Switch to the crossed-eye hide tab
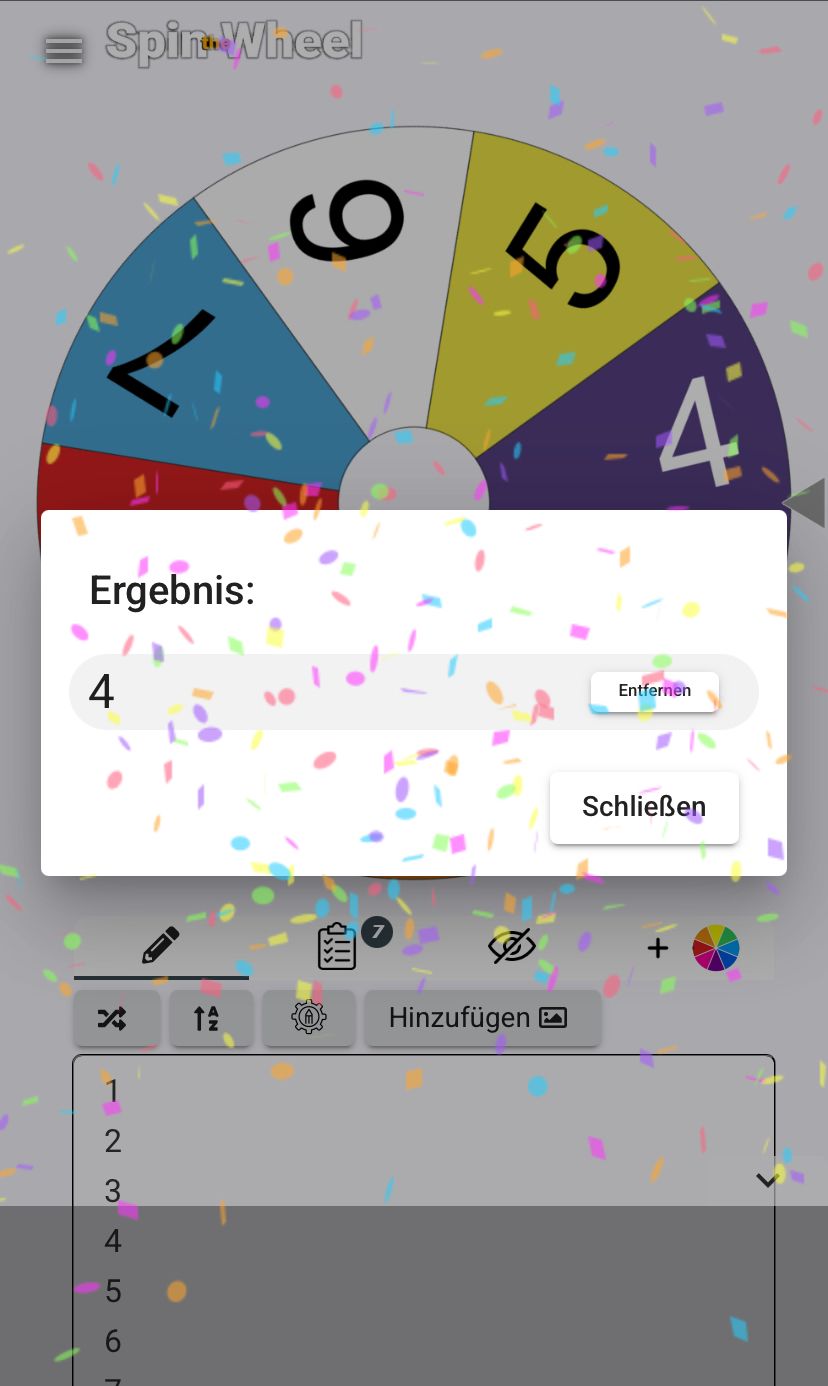The image size is (828, 1386). click(x=512, y=946)
